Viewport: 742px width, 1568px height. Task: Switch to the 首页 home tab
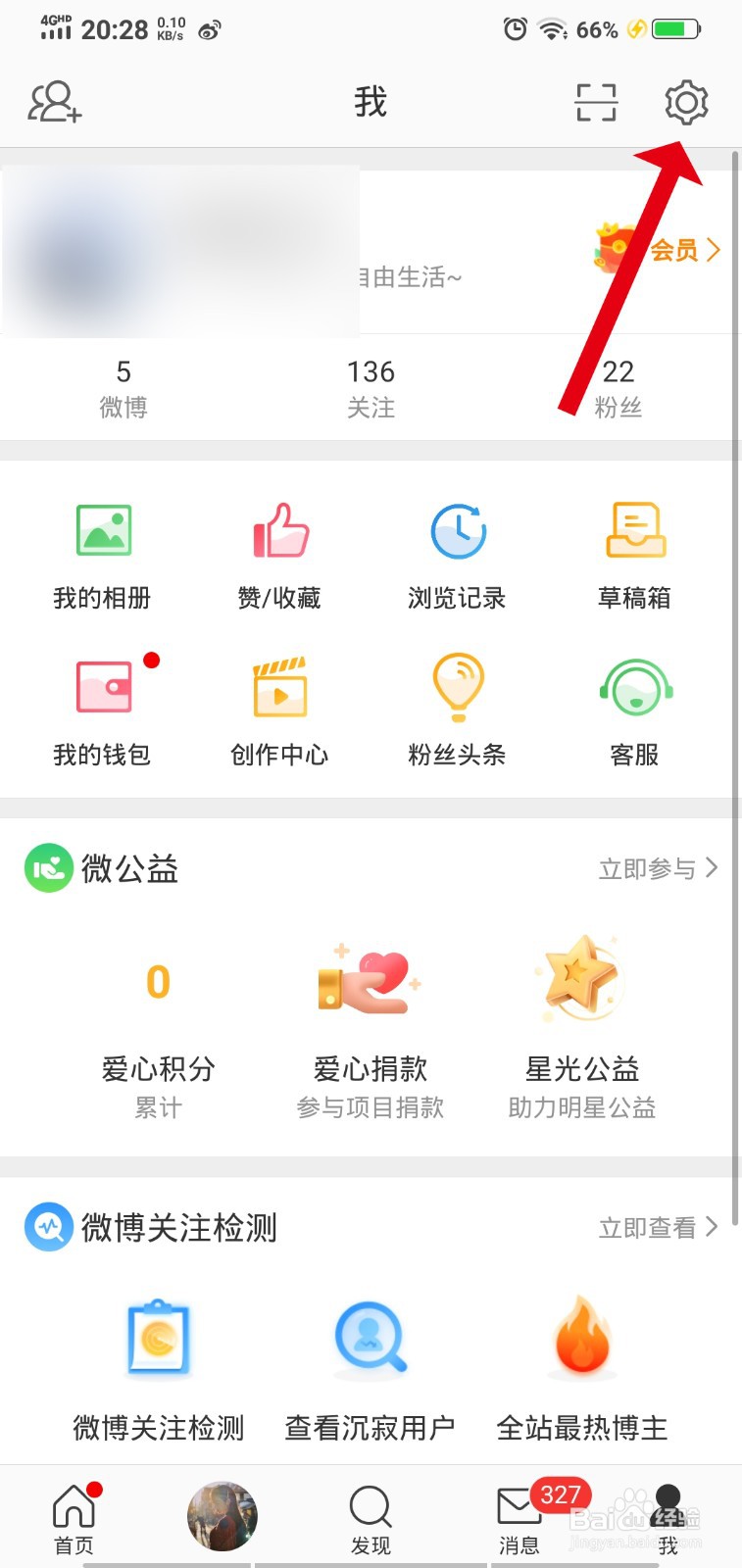pyautogui.click(x=74, y=1519)
